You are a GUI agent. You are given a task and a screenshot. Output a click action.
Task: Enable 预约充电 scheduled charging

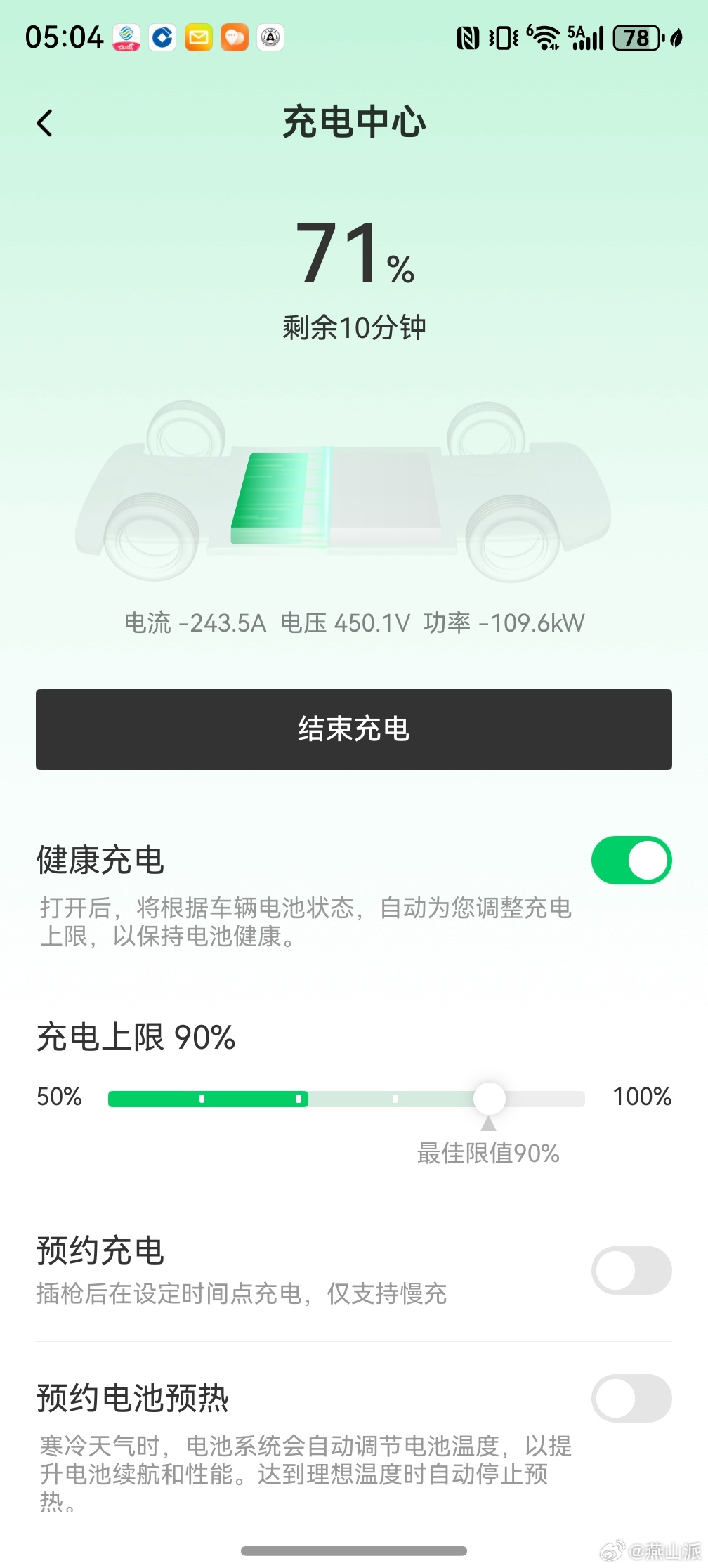[x=630, y=1270]
